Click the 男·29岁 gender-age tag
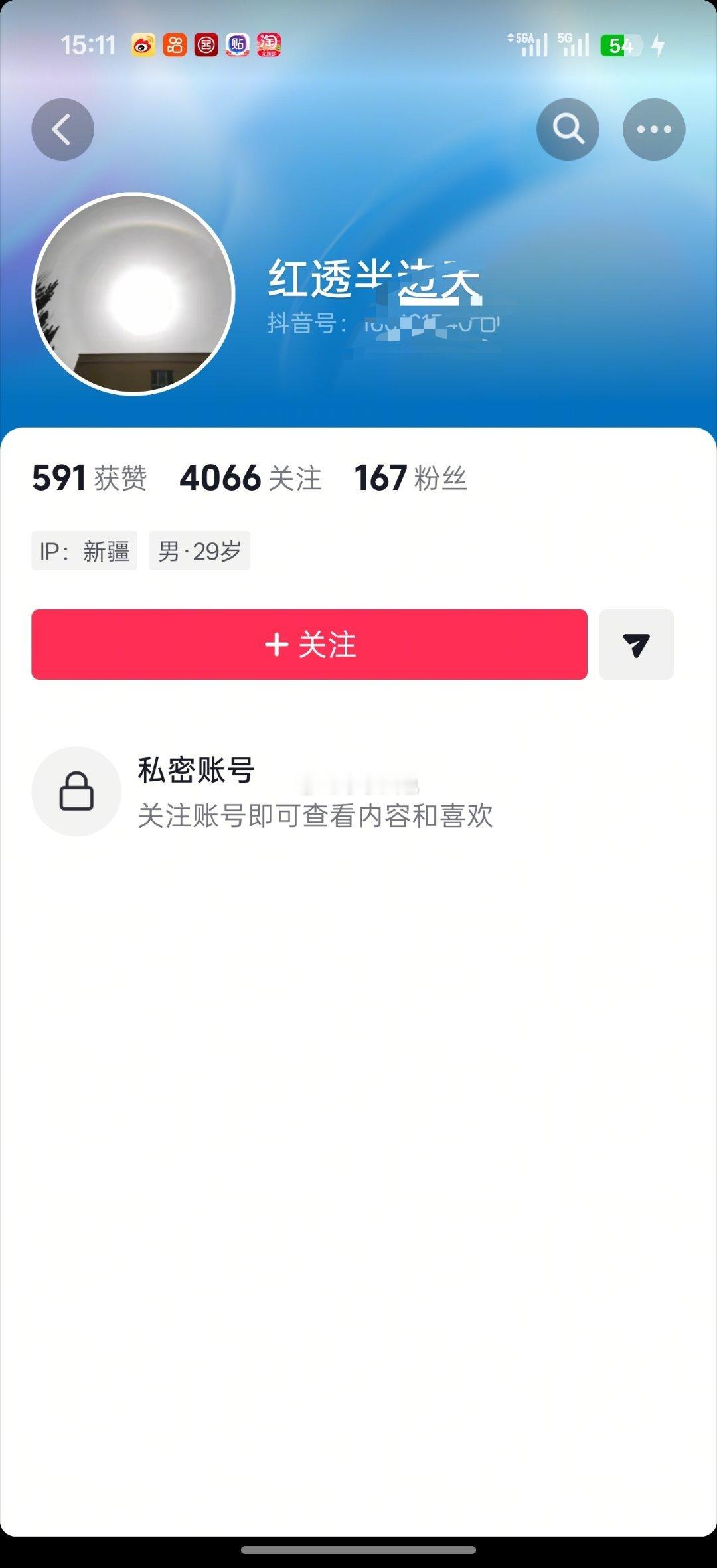Image resolution: width=717 pixels, height=1568 pixels. pos(199,550)
